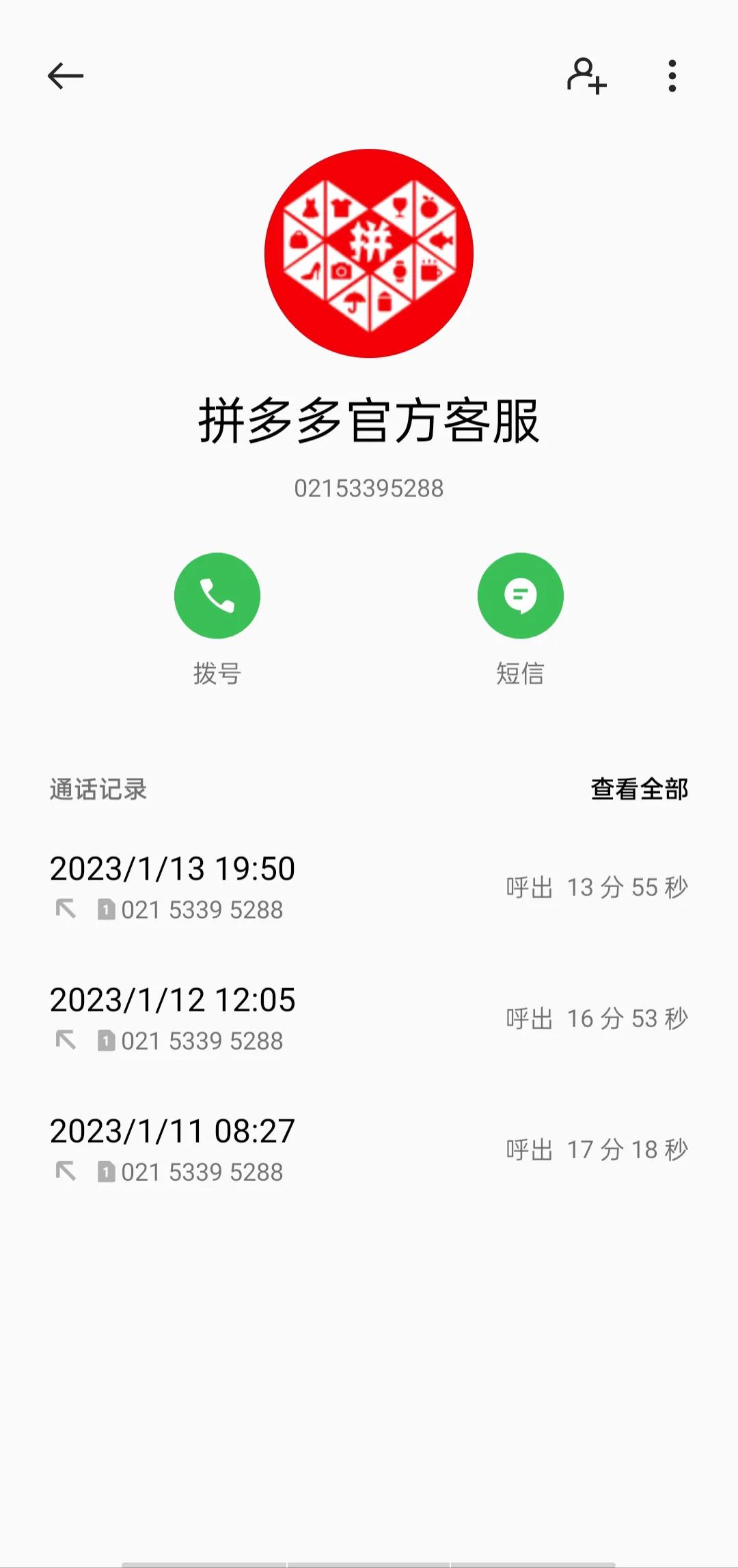Image resolution: width=738 pixels, height=1568 pixels.
Task: Tap the 通话记录 section header
Action: [x=99, y=789]
